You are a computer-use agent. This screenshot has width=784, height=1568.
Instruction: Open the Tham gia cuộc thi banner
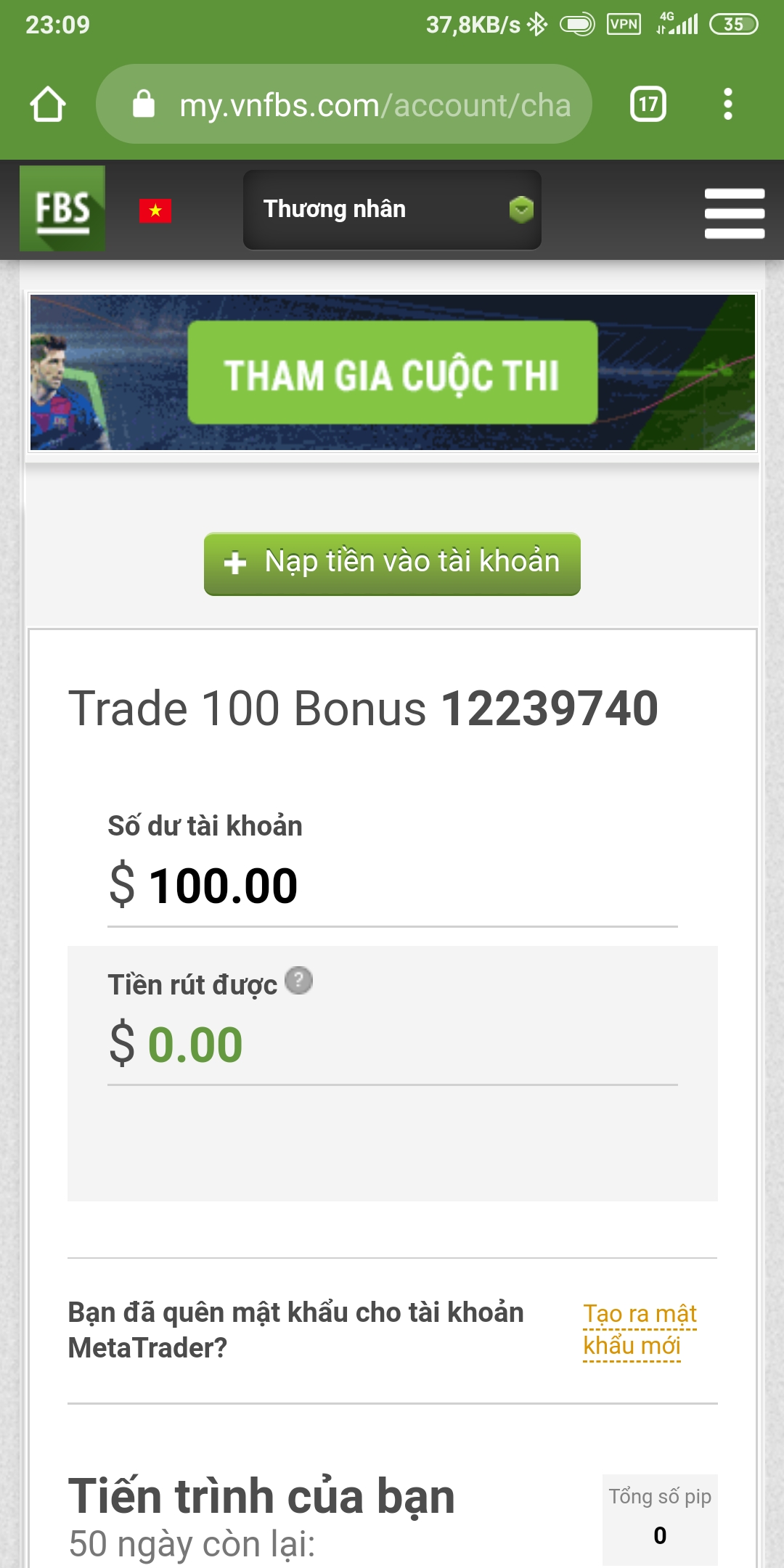[x=392, y=372]
